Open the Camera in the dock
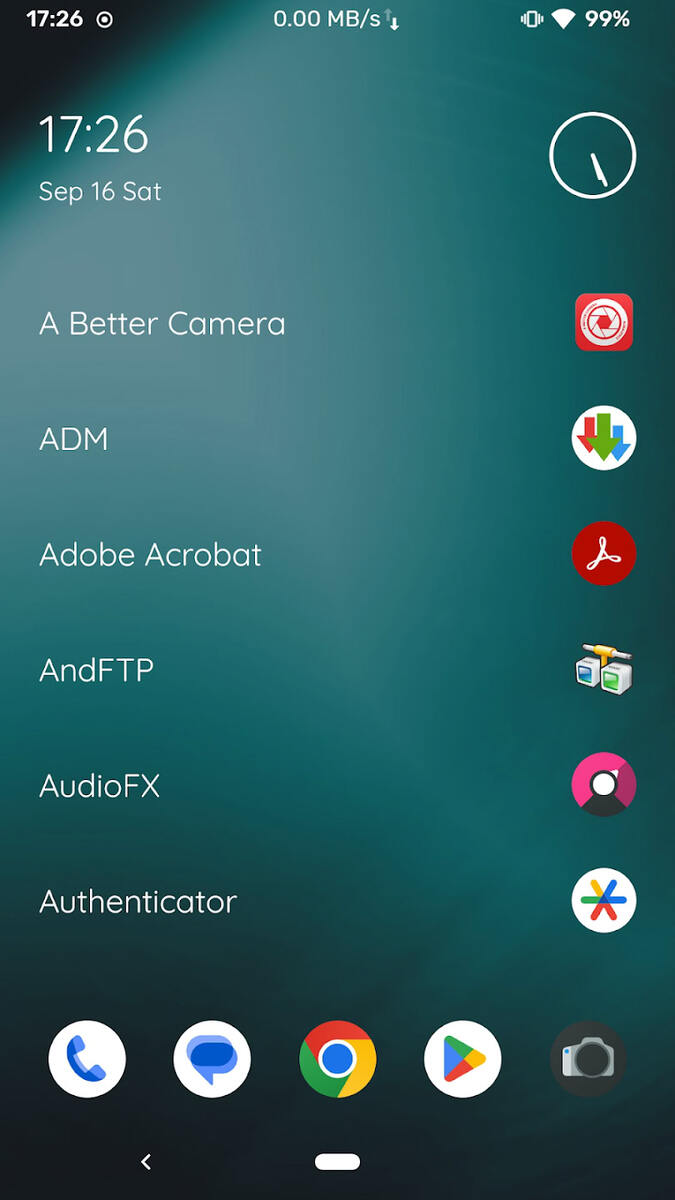The height and width of the screenshot is (1200, 675). tap(588, 1059)
